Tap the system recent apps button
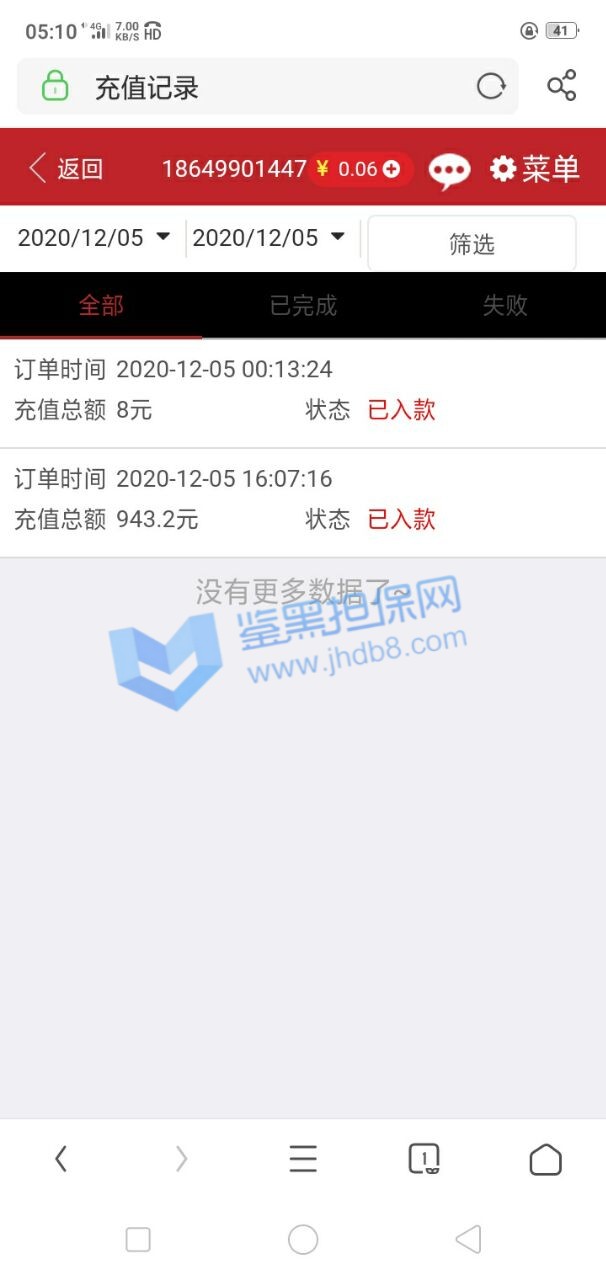 pyautogui.click(x=138, y=1240)
